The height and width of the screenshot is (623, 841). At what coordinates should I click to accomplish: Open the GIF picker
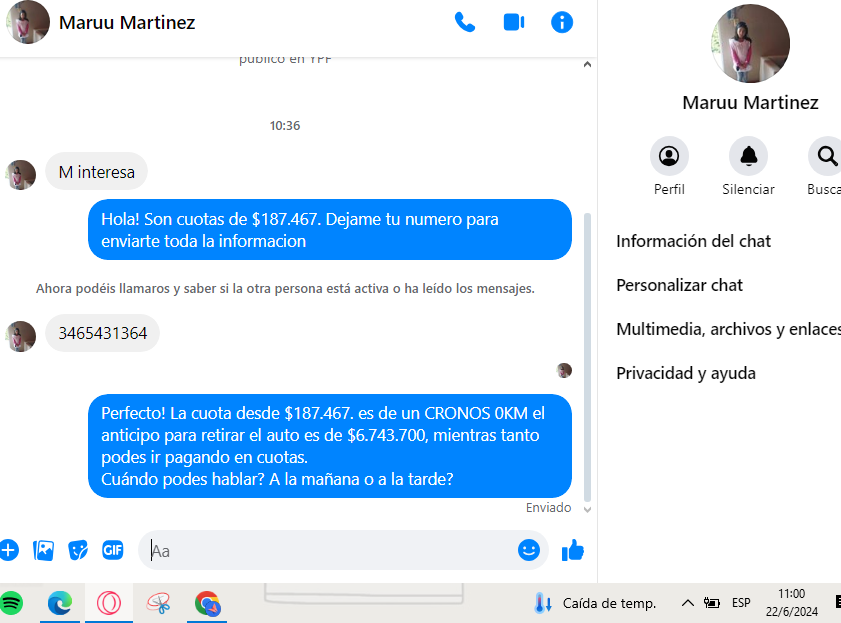coord(112,550)
